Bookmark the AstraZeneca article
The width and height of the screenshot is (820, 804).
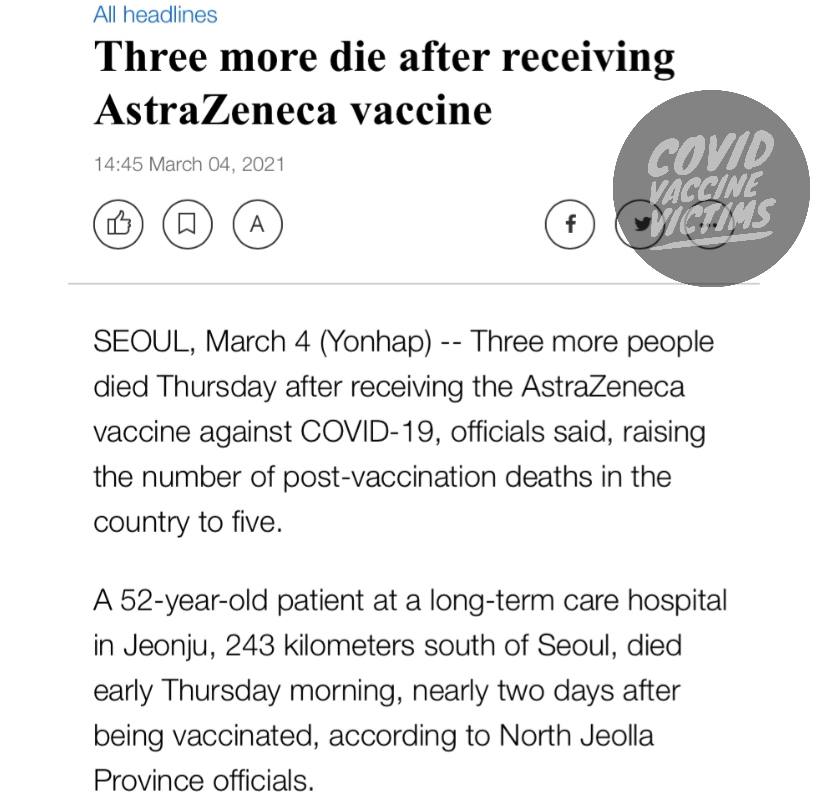[188, 224]
